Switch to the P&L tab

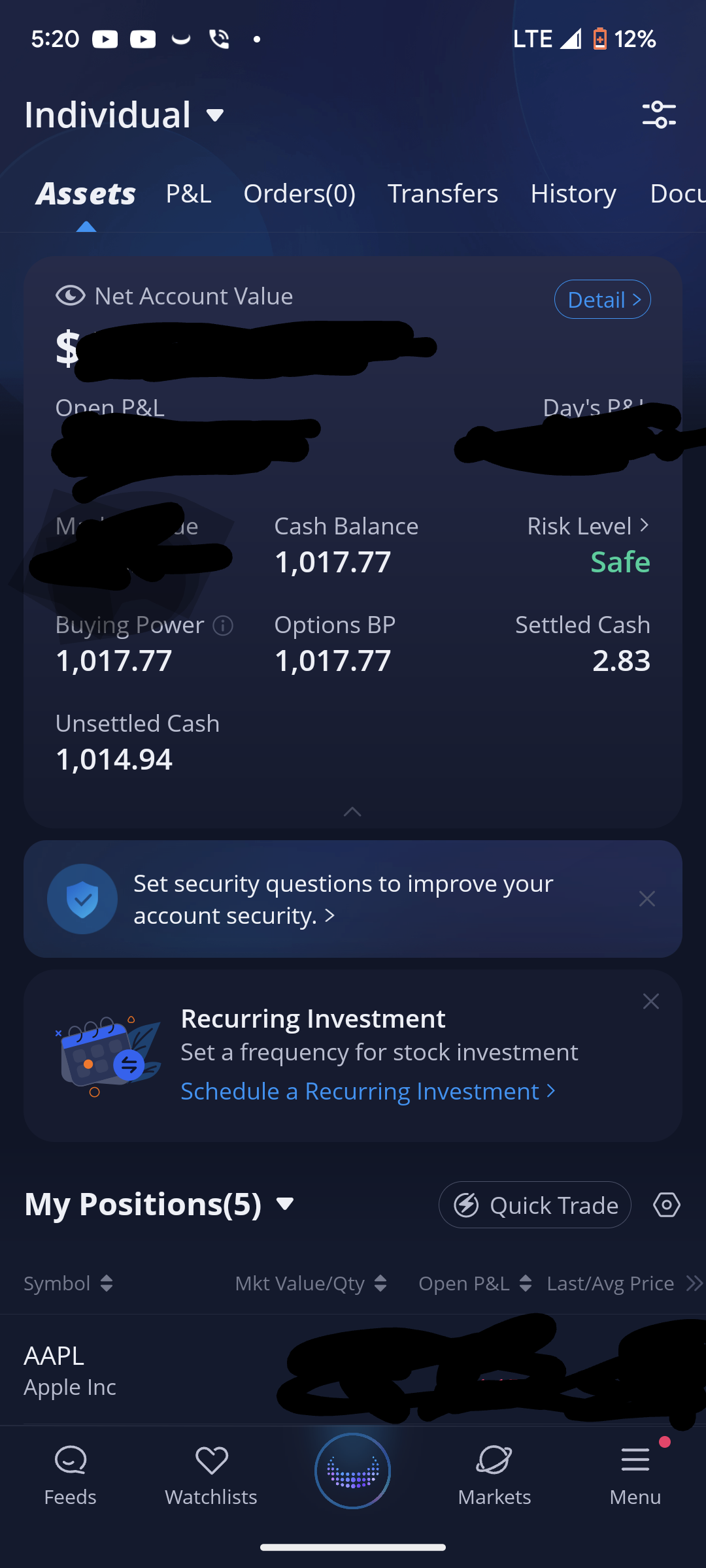tap(188, 193)
